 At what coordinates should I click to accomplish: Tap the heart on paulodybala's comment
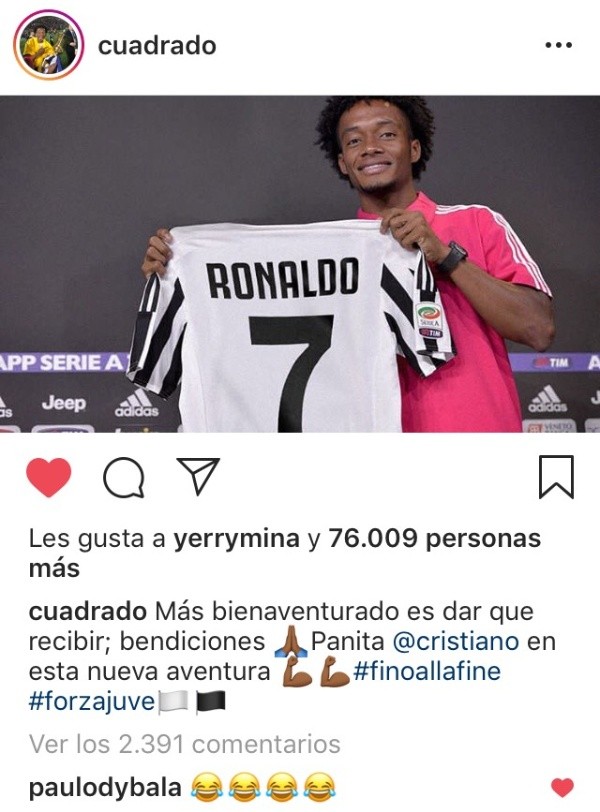(x=563, y=787)
